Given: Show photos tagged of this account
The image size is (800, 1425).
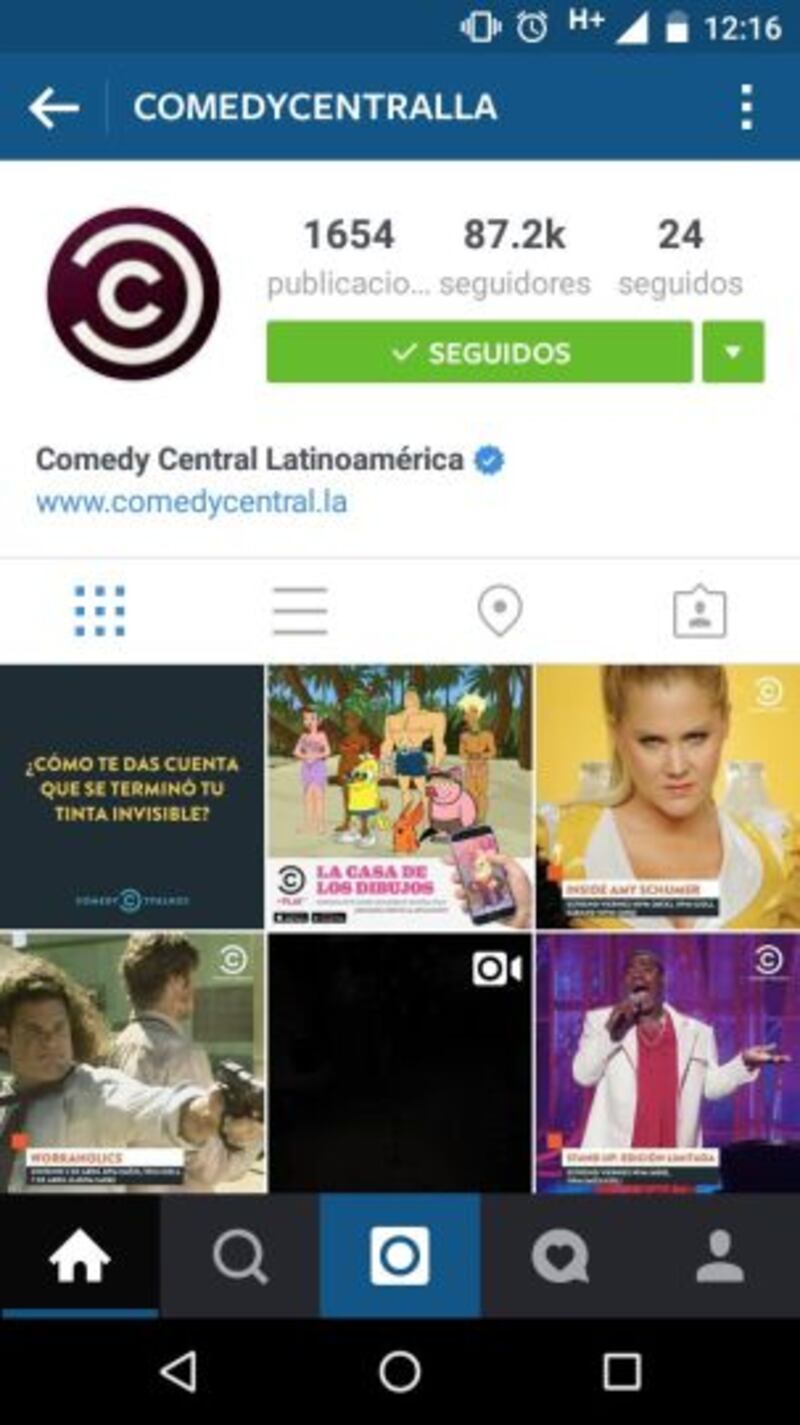Looking at the screenshot, I should (x=699, y=611).
